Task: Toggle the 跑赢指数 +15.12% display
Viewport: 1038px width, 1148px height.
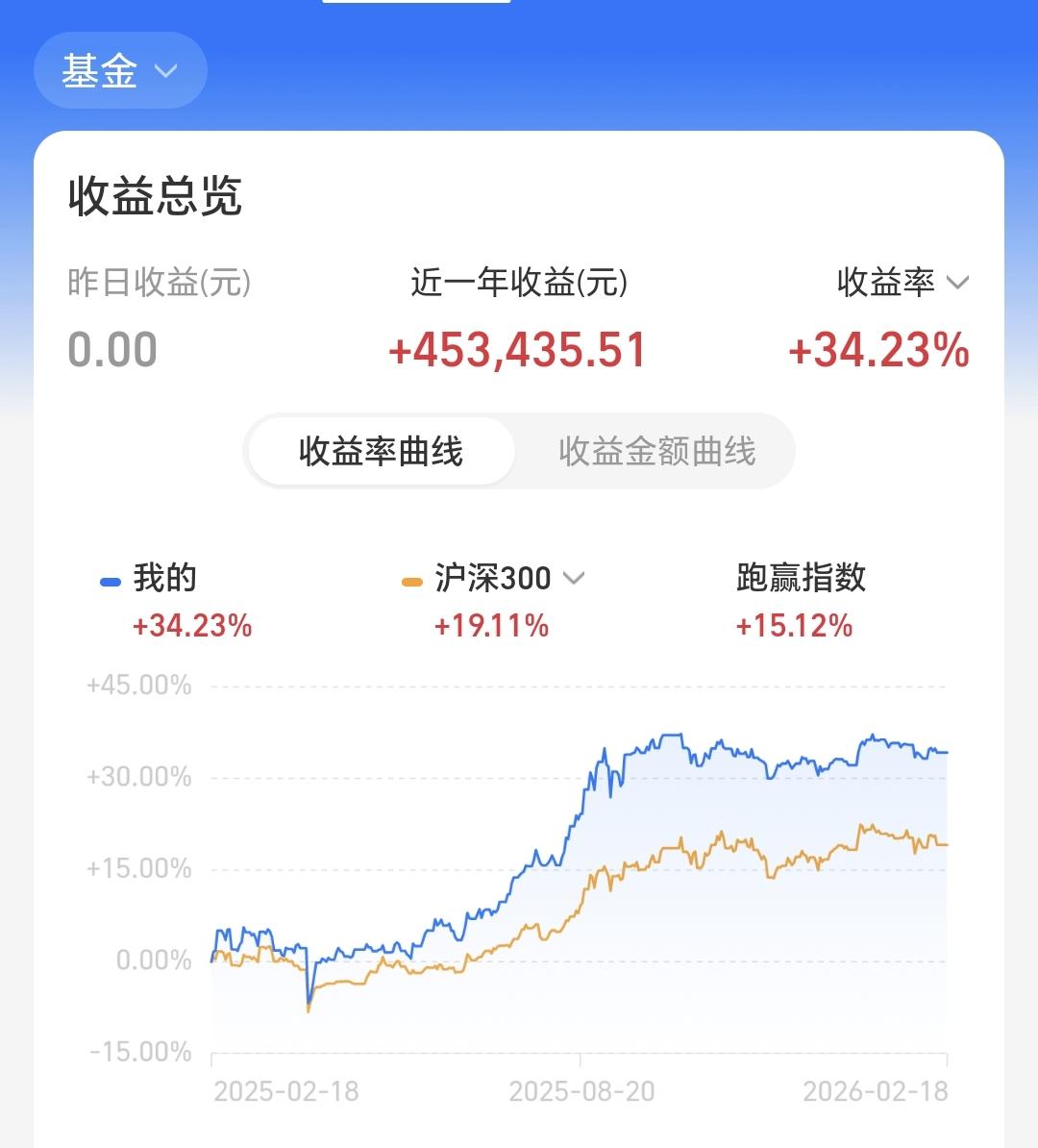Action: click(794, 626)
